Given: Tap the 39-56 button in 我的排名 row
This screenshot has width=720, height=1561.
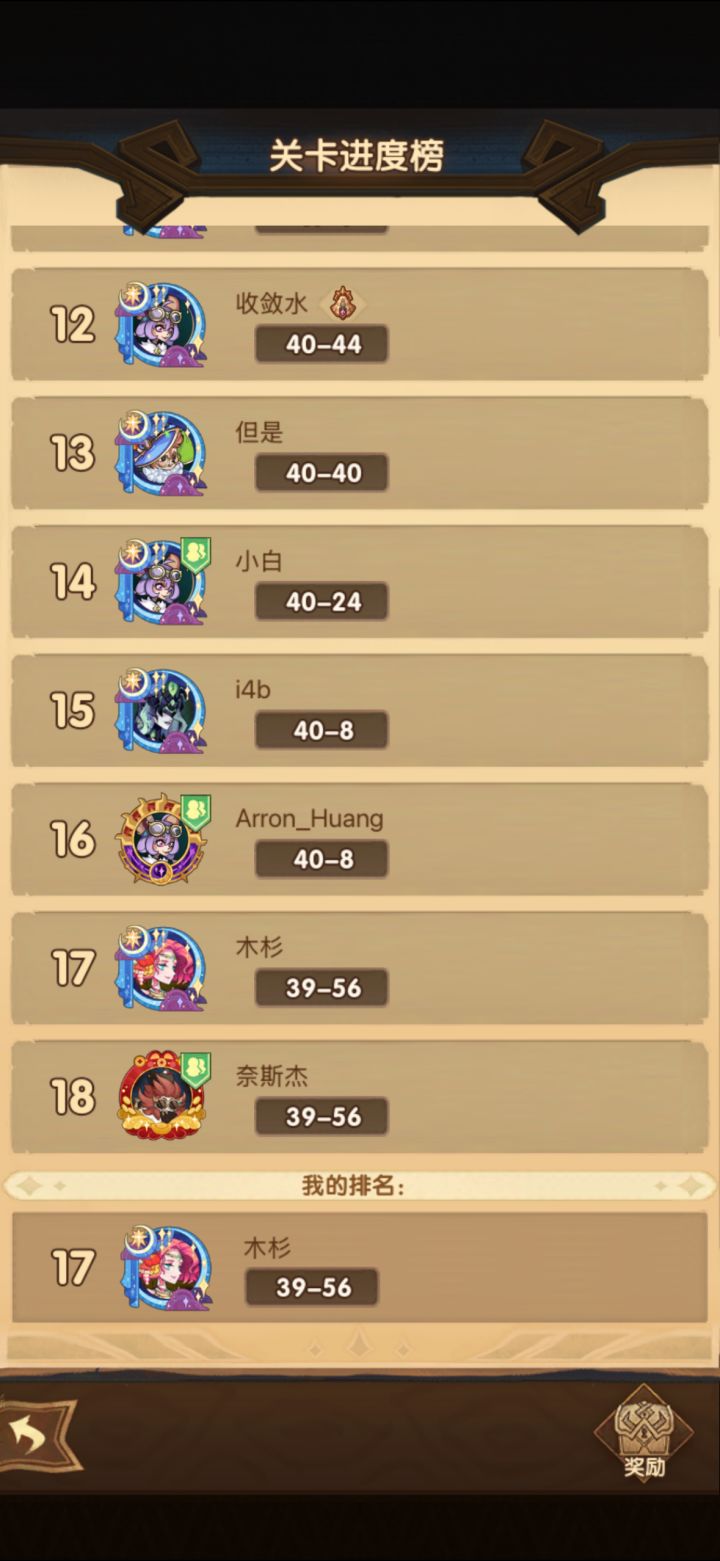Looking at the screenshot, I should 311,1287.
